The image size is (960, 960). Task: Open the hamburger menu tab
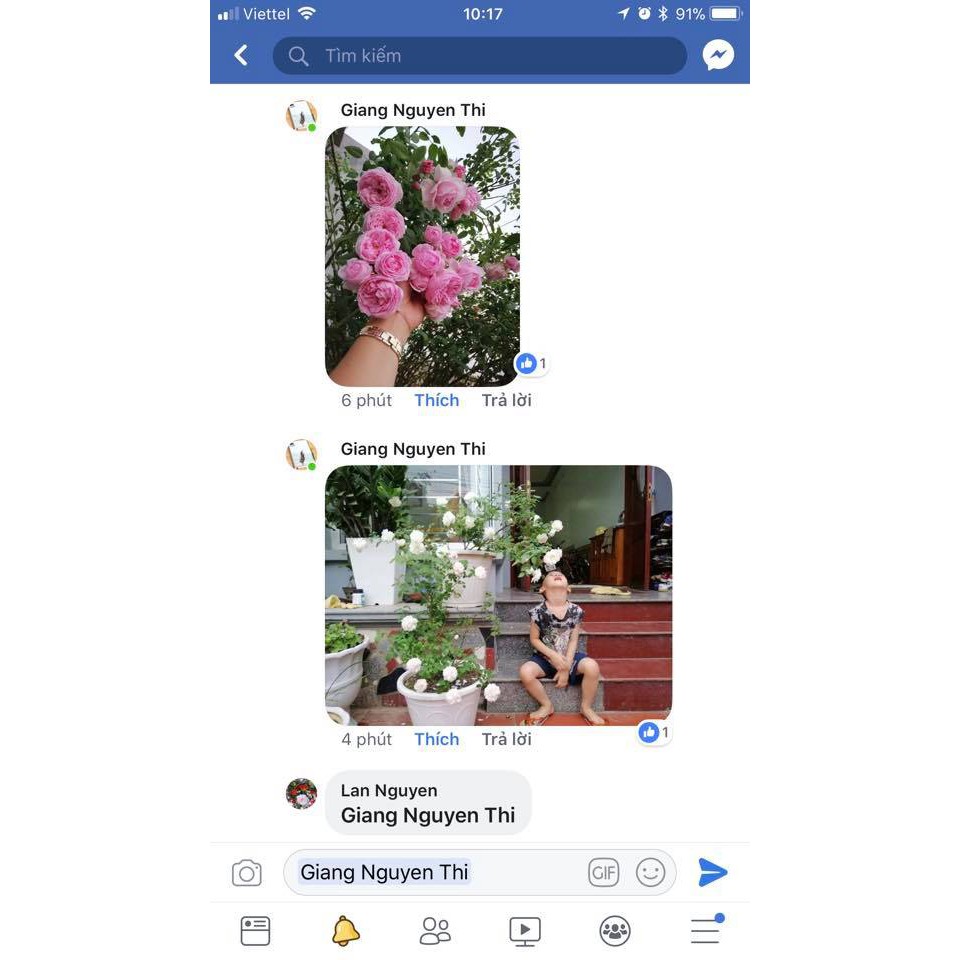(705, 931)
